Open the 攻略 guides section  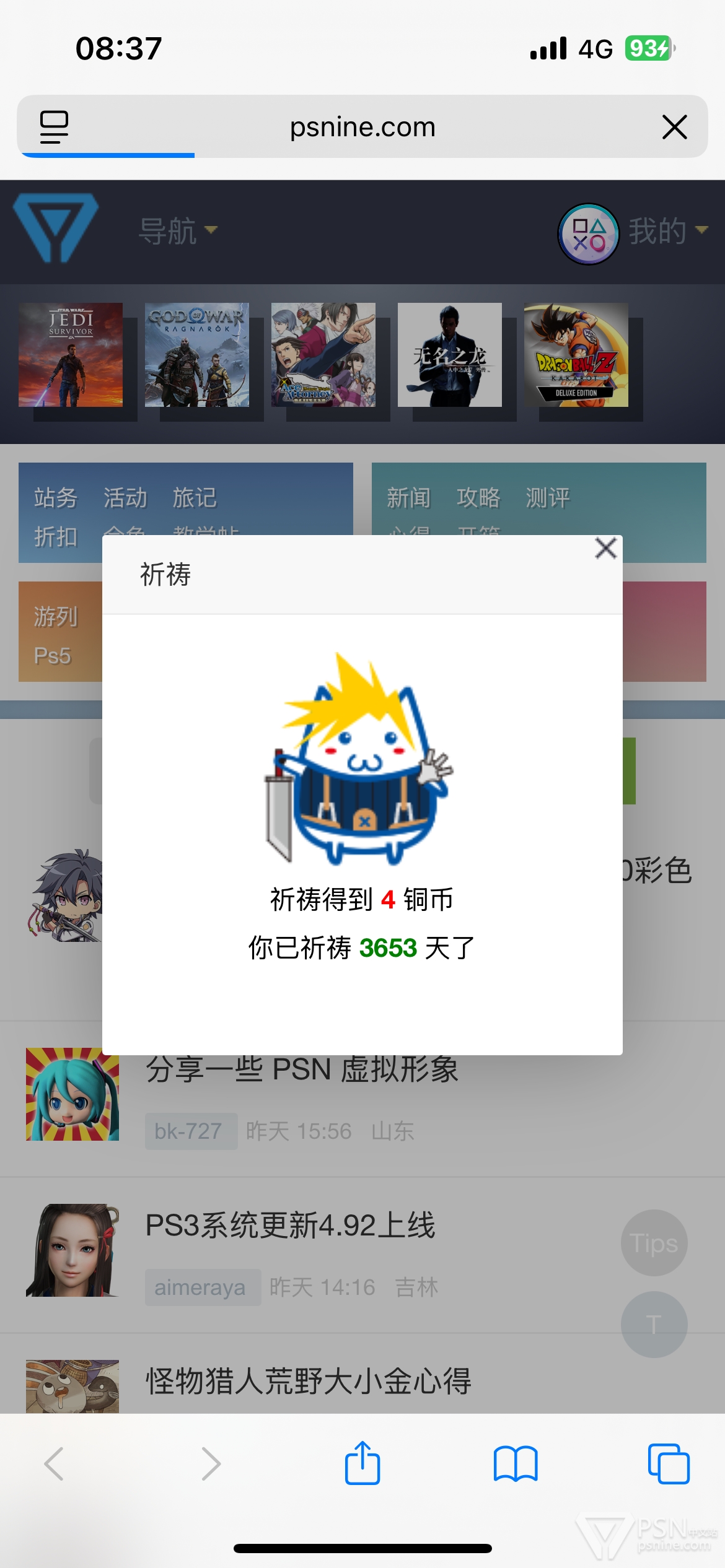[x=478, y=498]
